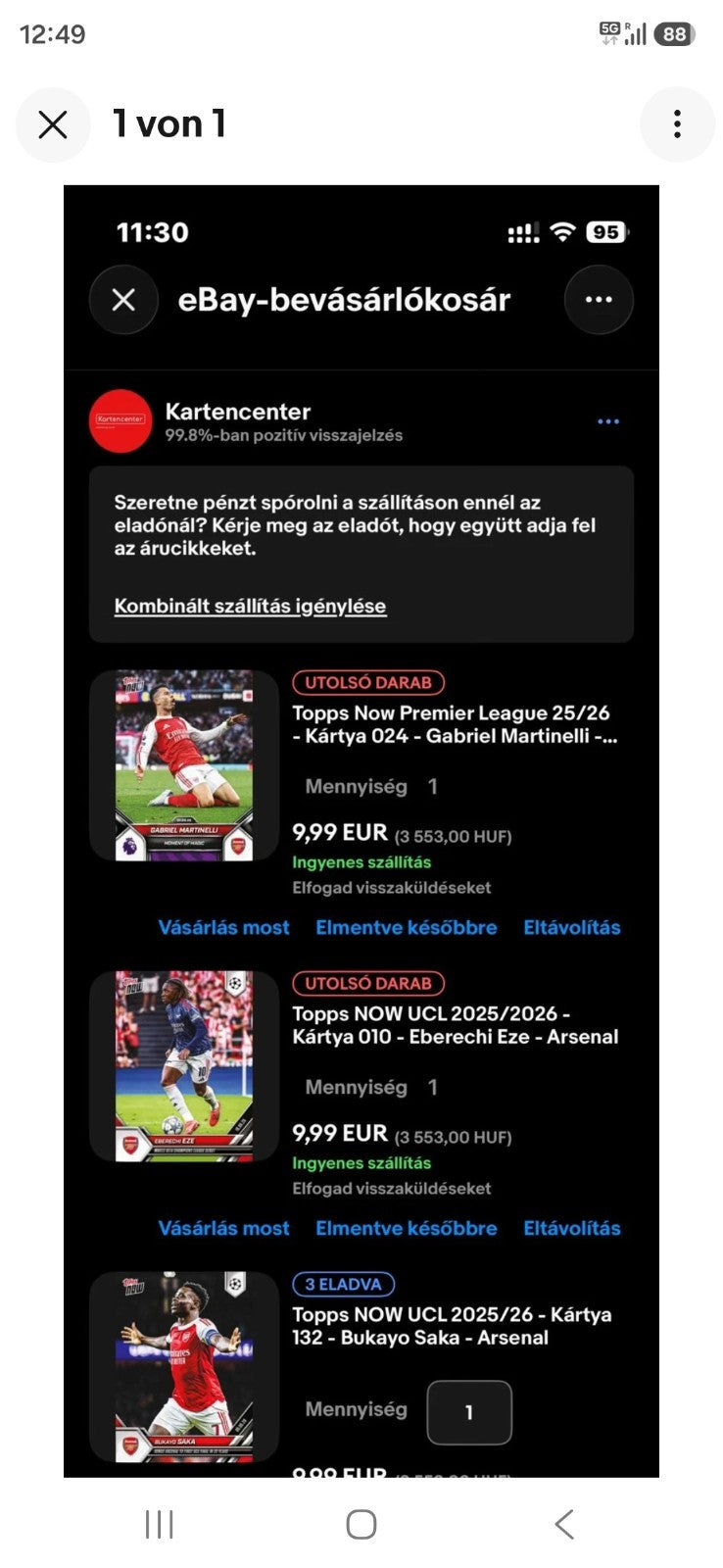
Task: Open recent apps from the navigation bar
Action: 159,1524
